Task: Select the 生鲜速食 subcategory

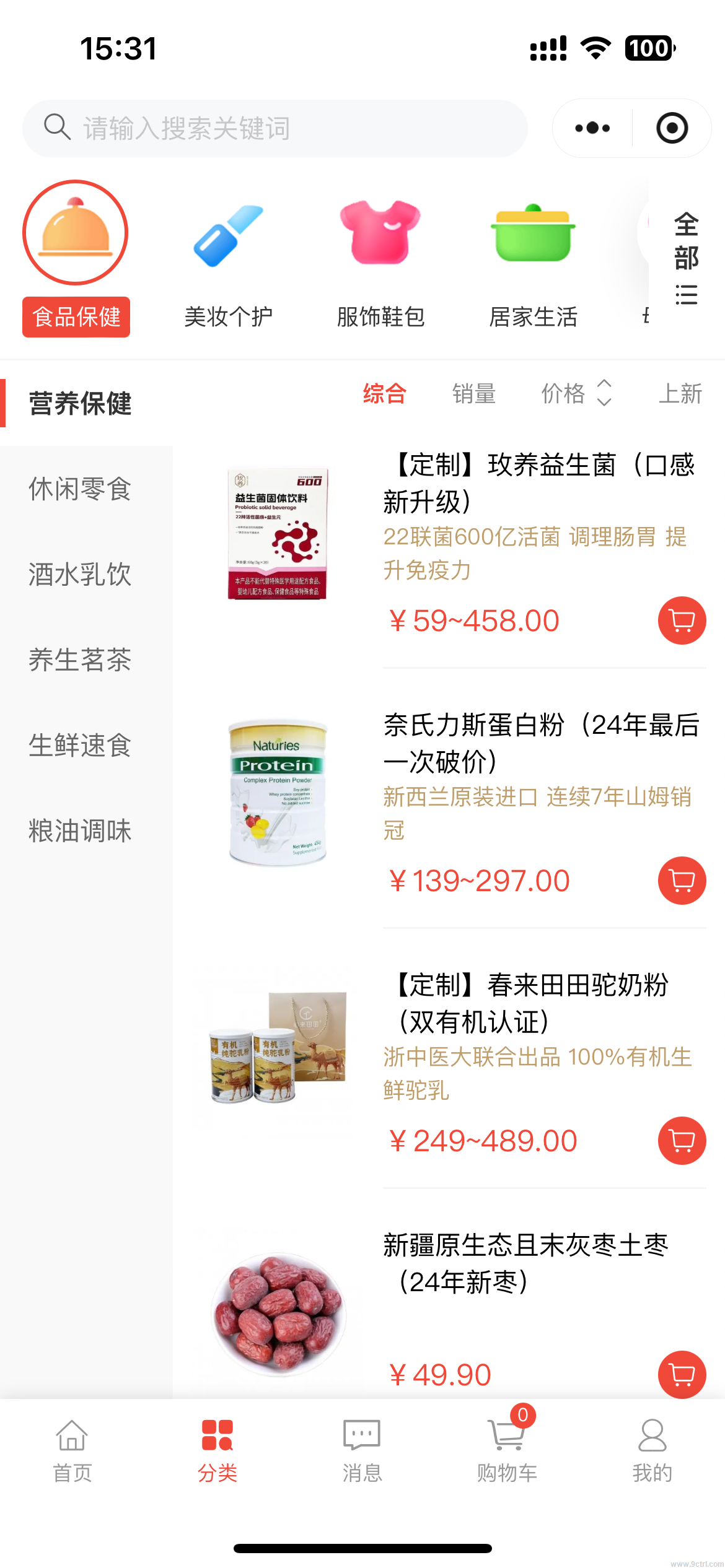Action: click(x=80, y=745)
